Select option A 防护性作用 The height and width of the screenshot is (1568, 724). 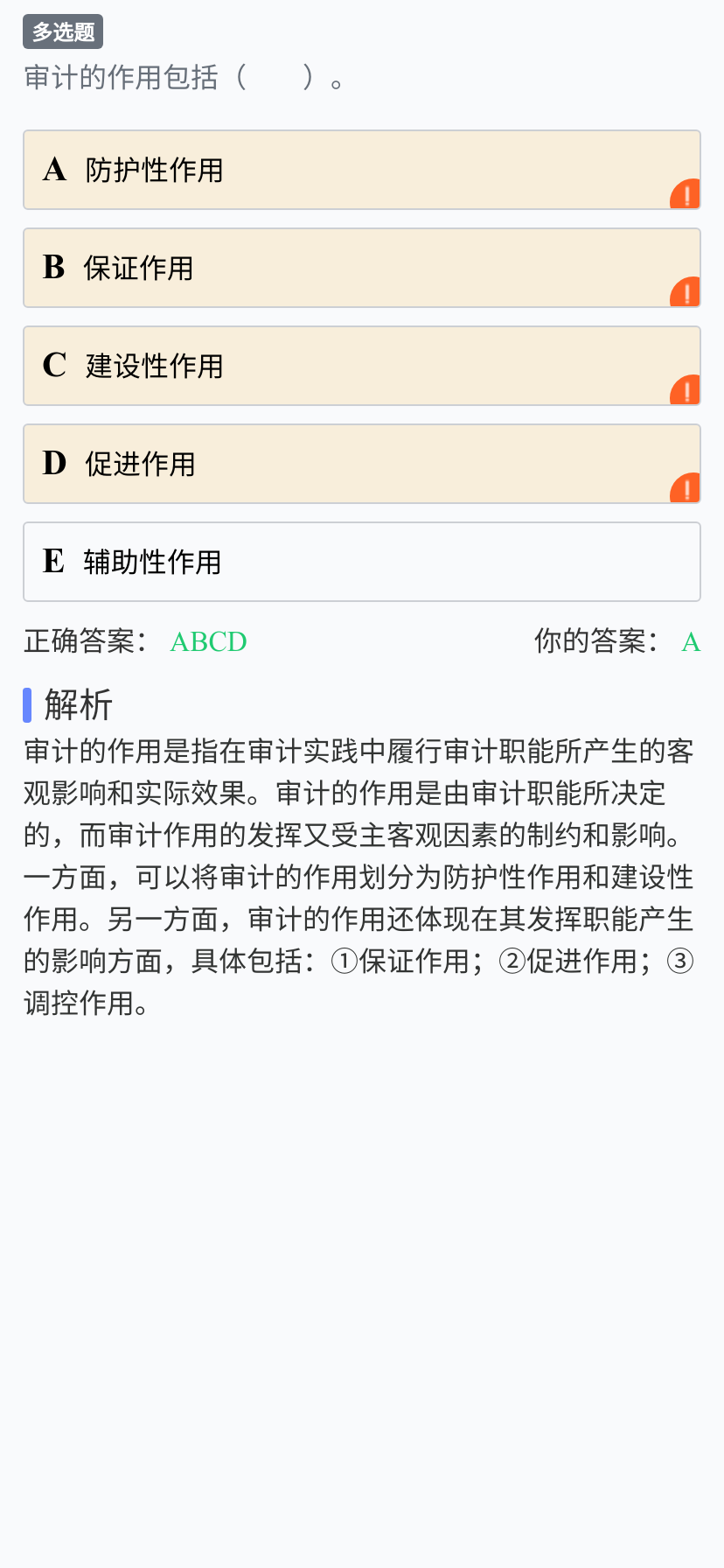361,170
